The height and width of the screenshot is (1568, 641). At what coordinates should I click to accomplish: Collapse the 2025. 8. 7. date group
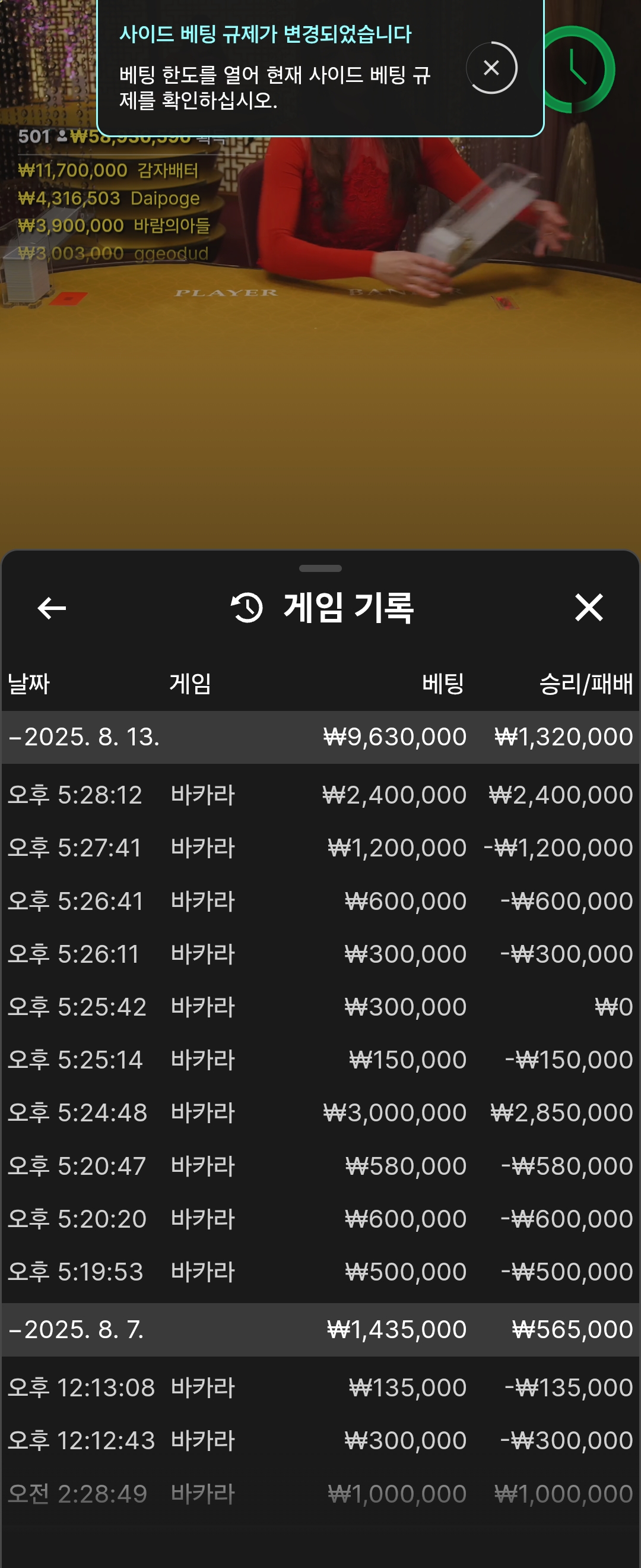click(77, 1329)
